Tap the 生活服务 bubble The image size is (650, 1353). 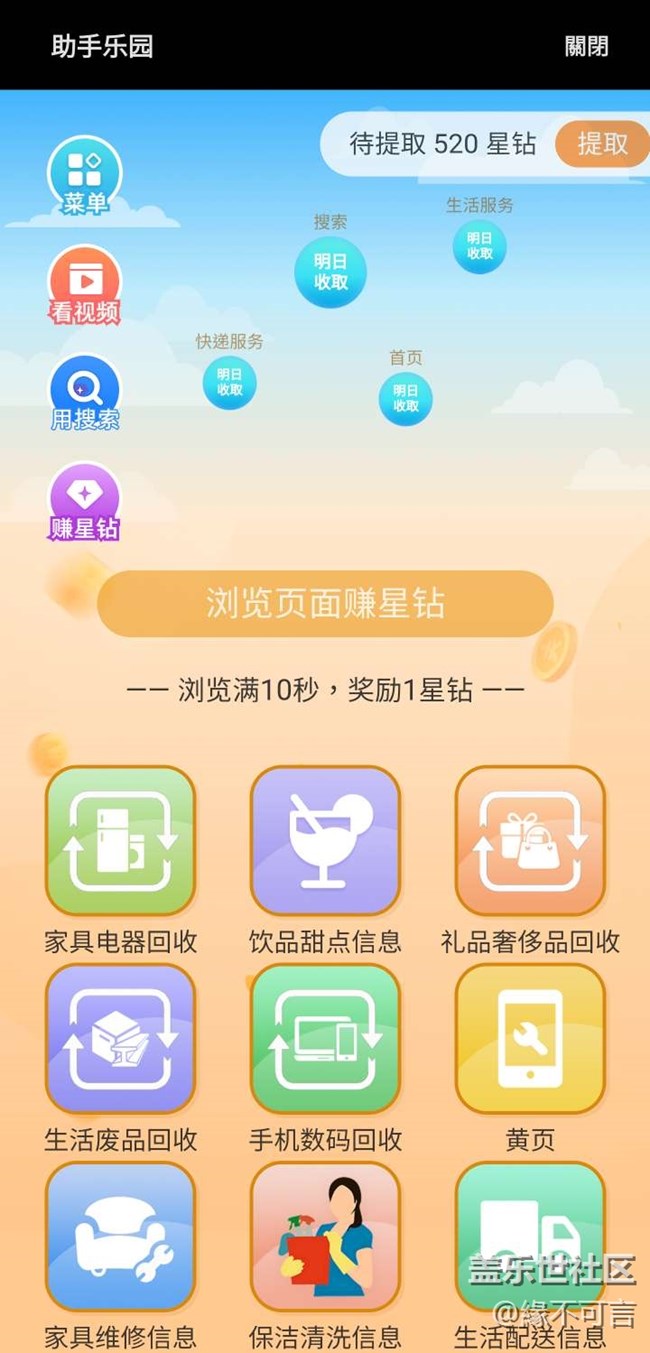[x=480, y=246]
